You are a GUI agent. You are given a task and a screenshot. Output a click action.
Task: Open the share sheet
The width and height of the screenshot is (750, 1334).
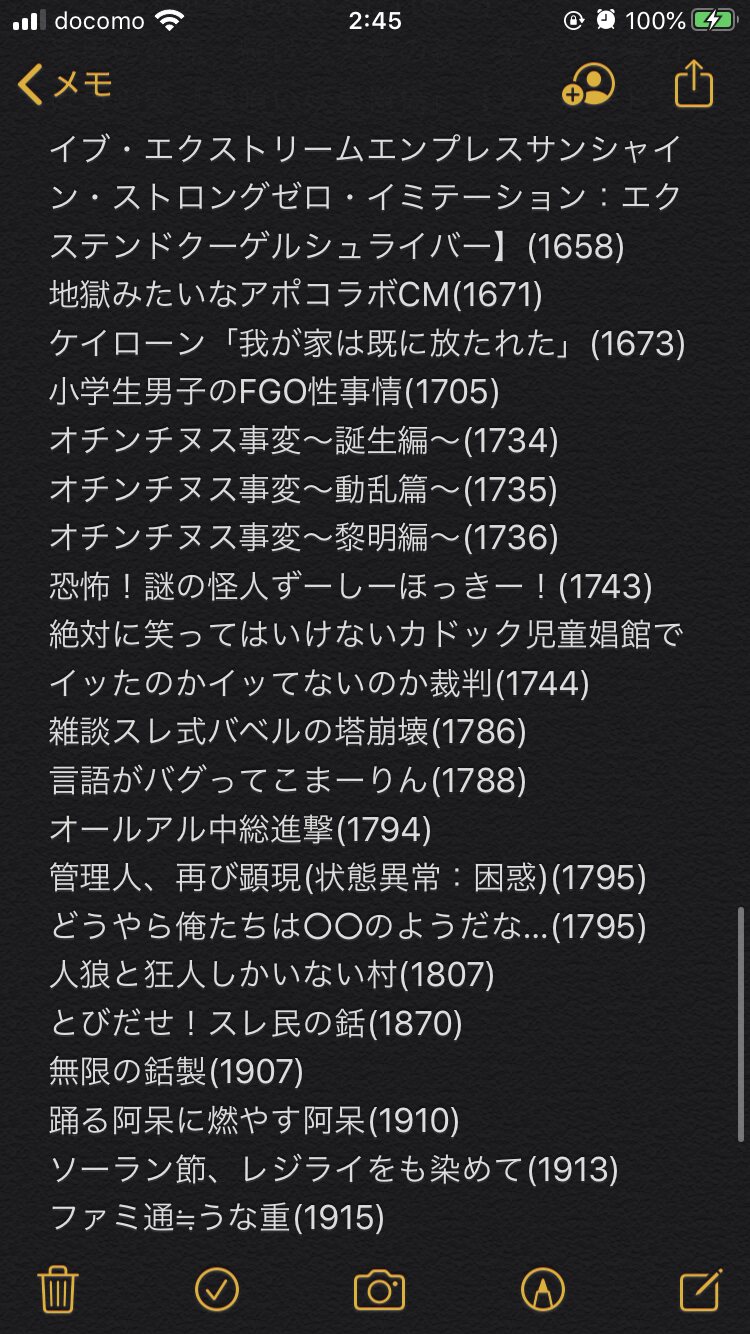(693, 84)
